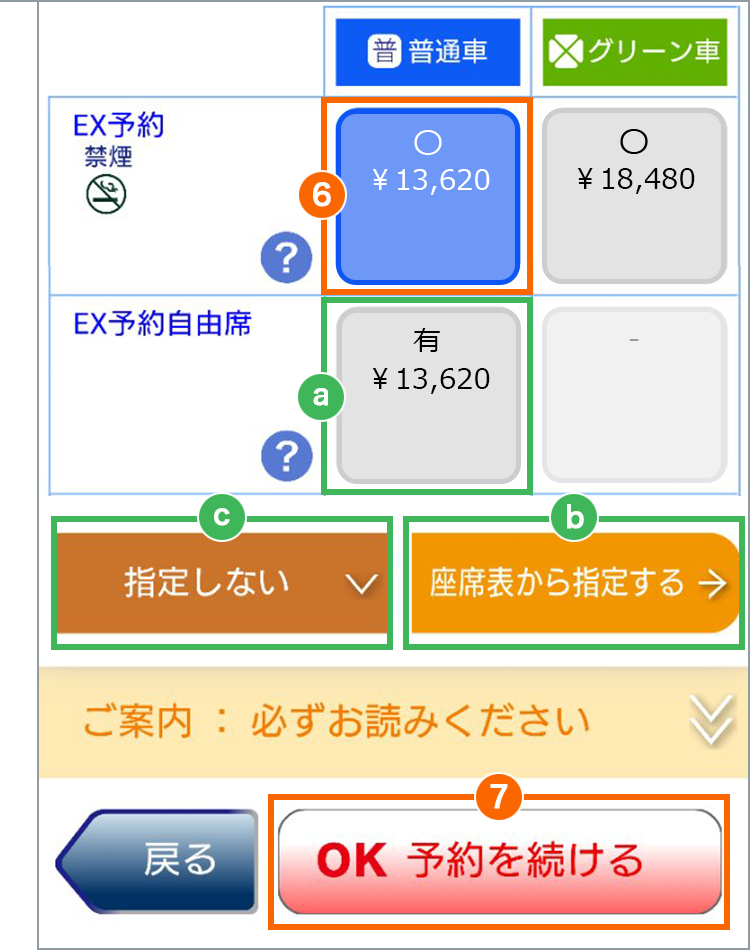Image resolution: width=750 pixels, height=950 pixels.
Task: Select EX予約 普通車 seat at ¥13,620
Action: (428, 196)
